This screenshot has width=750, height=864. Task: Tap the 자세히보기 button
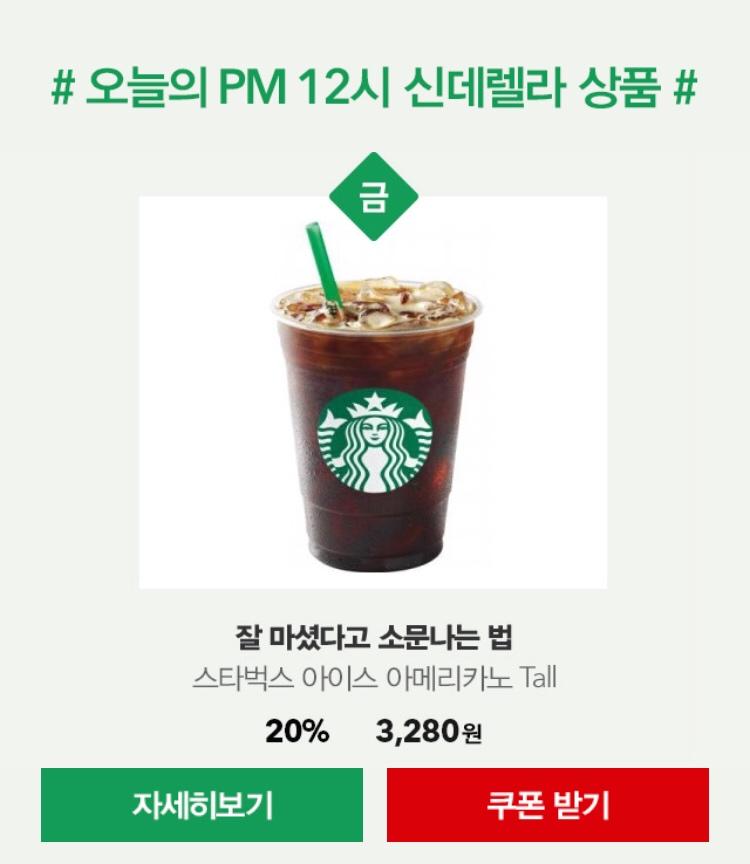[201, 805]
